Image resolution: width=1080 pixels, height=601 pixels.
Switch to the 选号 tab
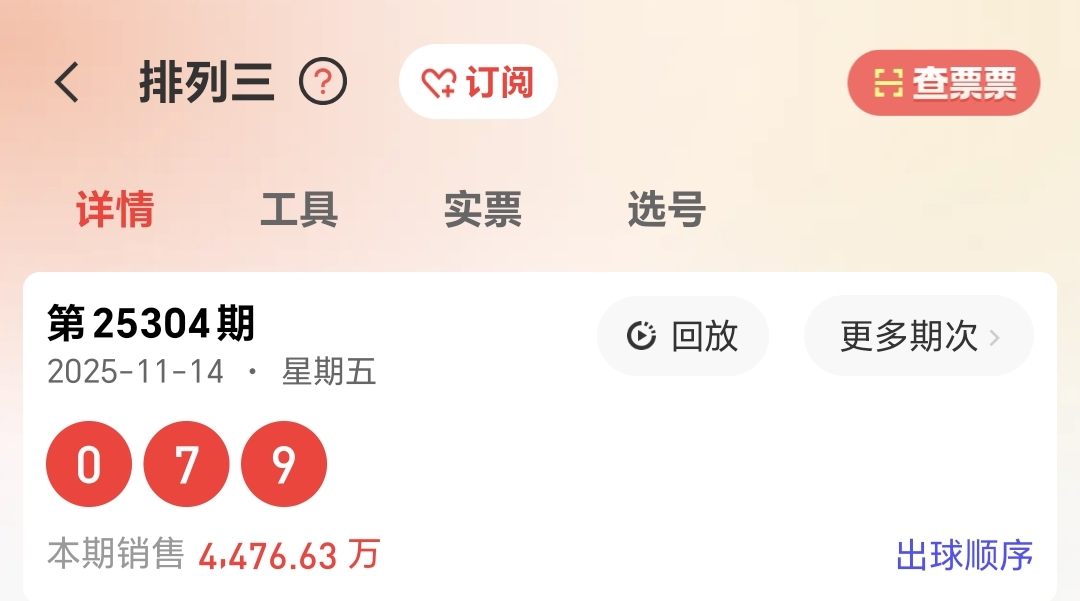point(667,210)
